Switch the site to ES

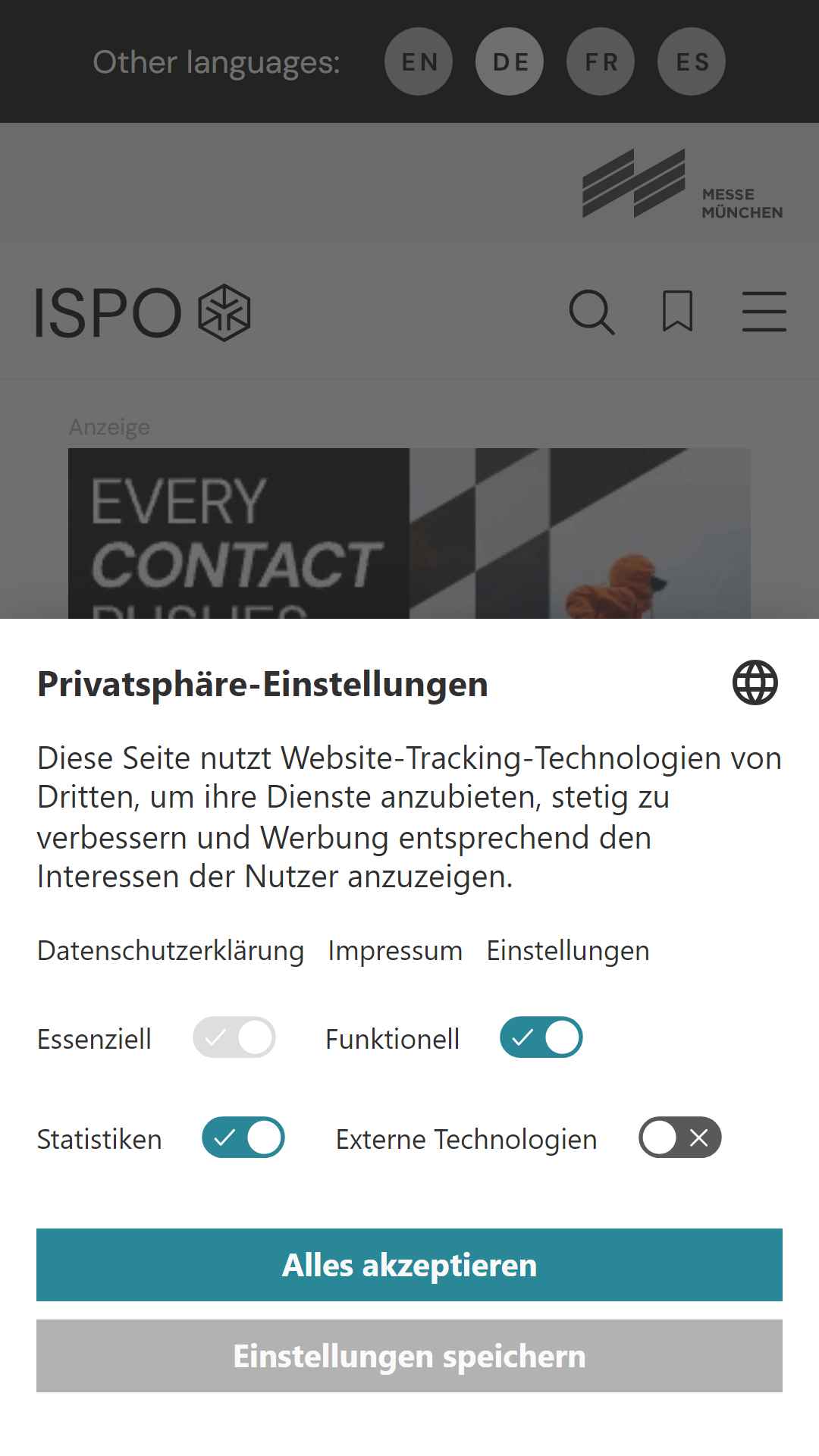[692, 61]
